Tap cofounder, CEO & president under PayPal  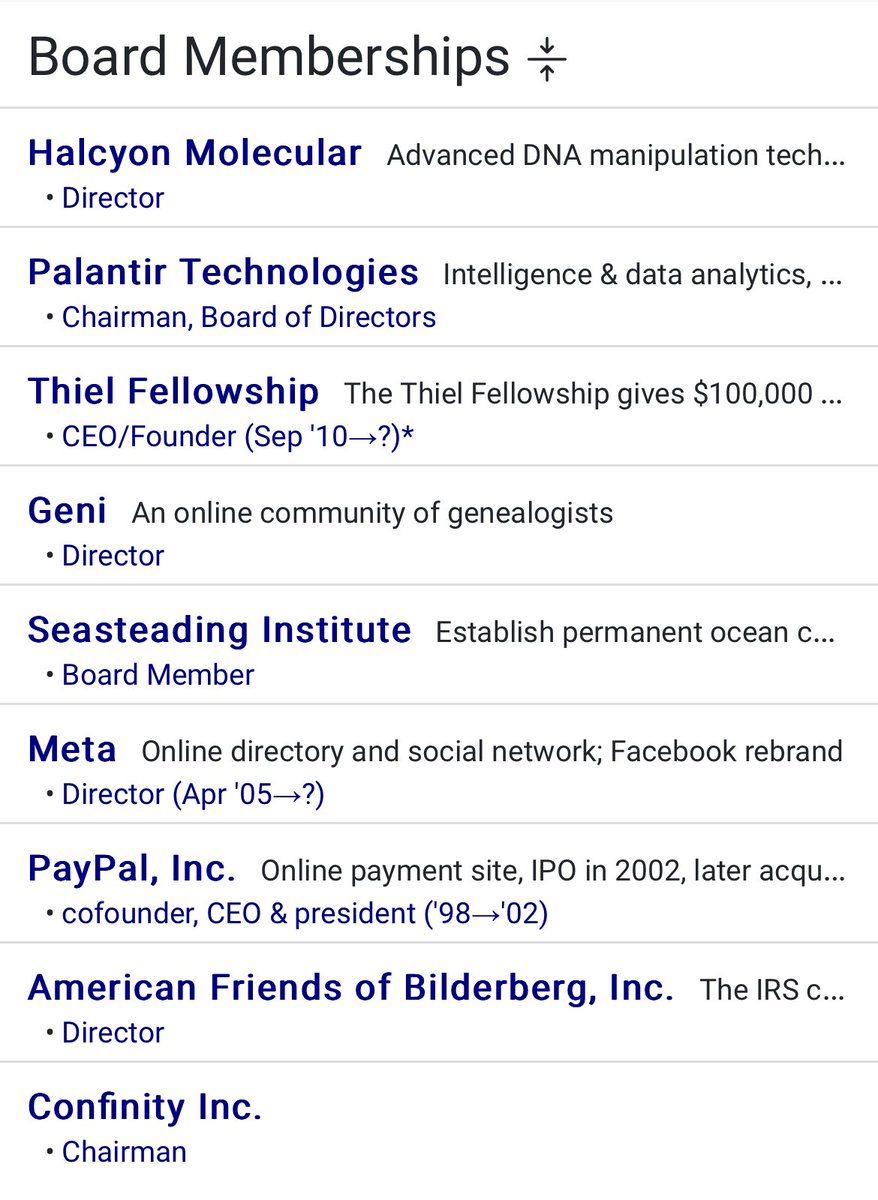304,914
